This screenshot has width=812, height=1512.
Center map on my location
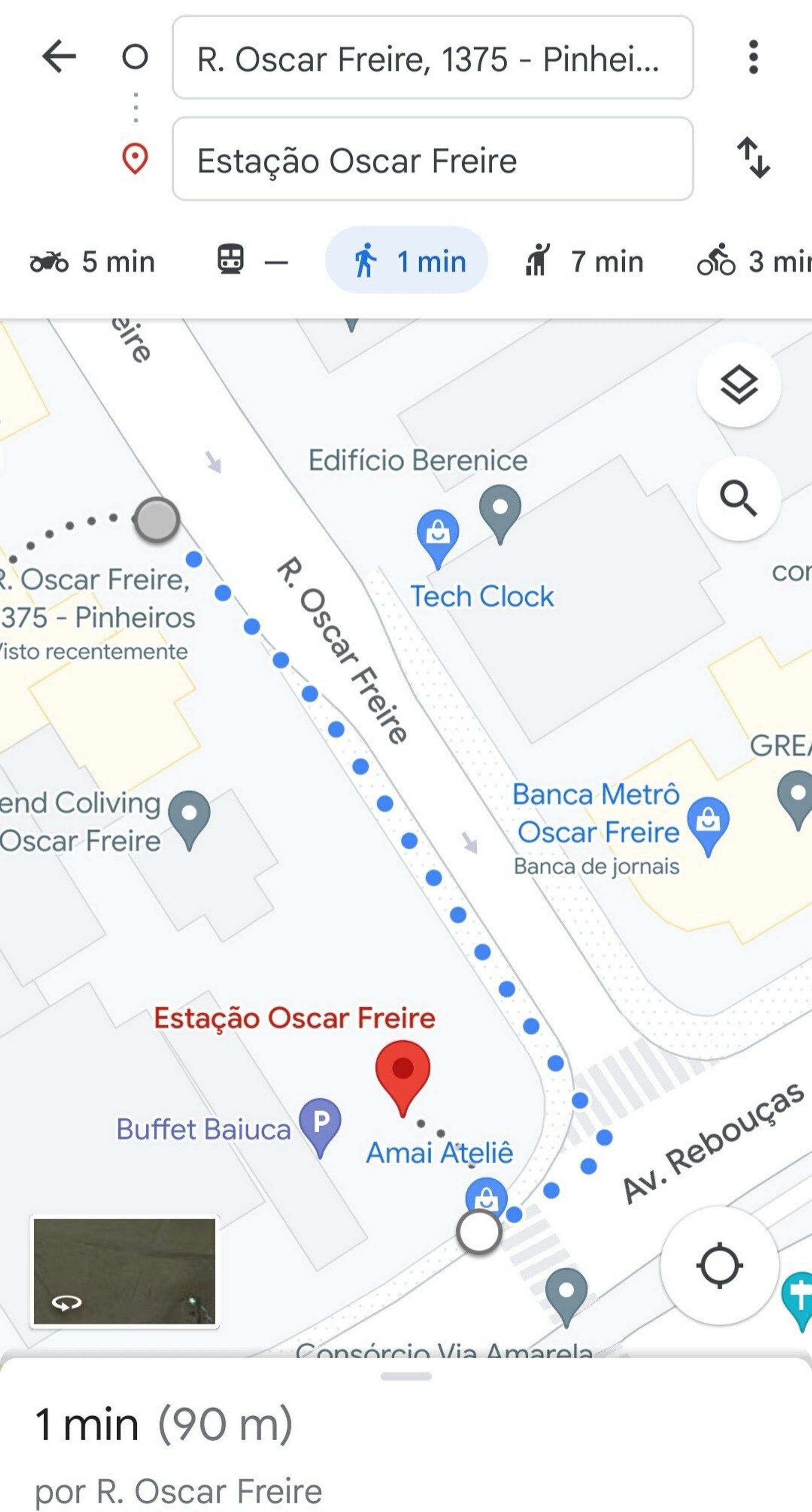coord(719,1266)
